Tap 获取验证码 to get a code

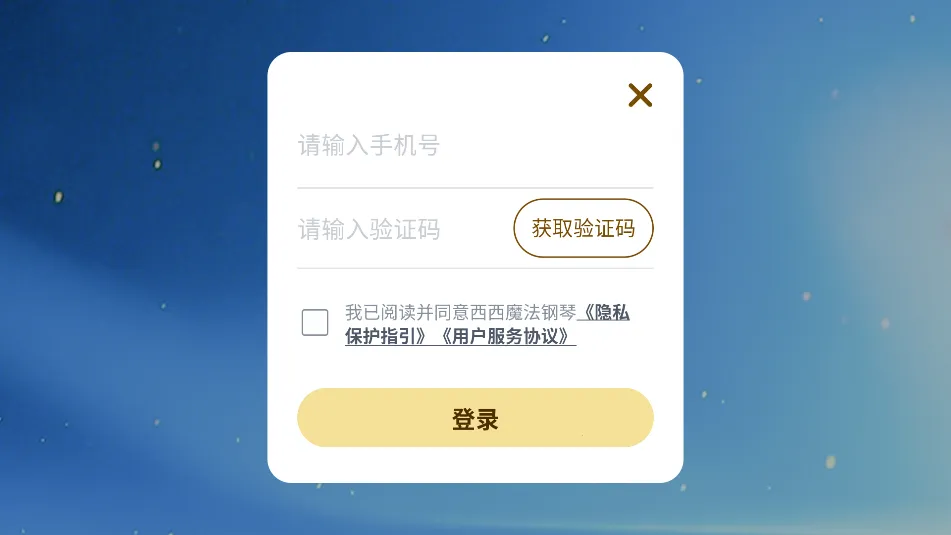pyautogui.click(x=583, y=228)
